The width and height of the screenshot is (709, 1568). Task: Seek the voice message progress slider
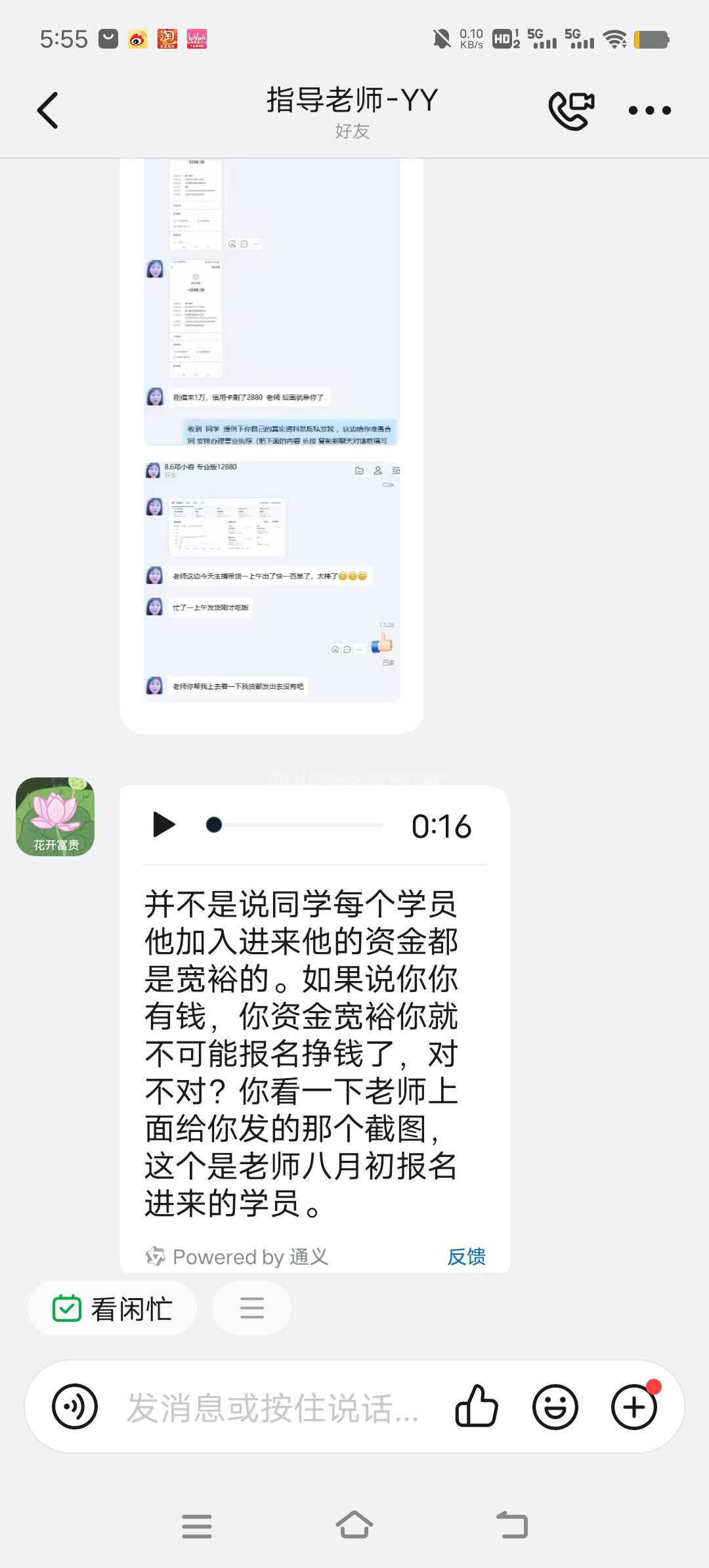295,825
